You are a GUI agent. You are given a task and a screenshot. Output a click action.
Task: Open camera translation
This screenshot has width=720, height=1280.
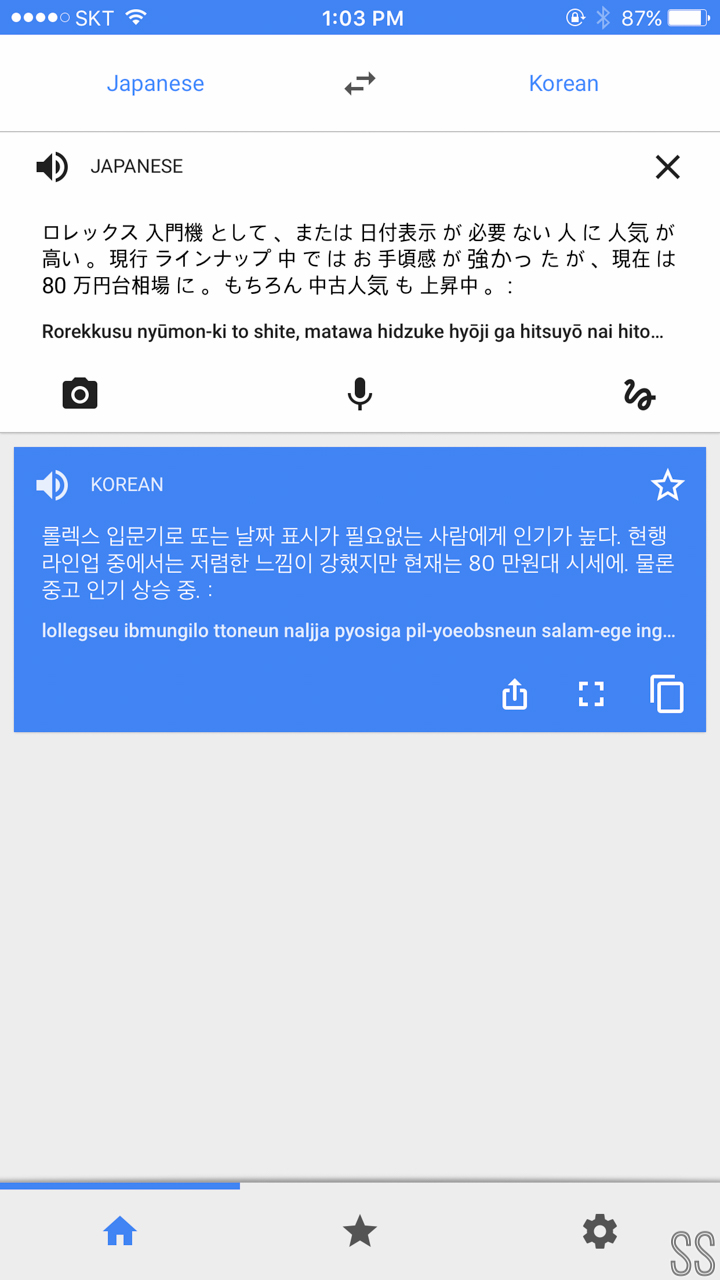coord(80,394)
